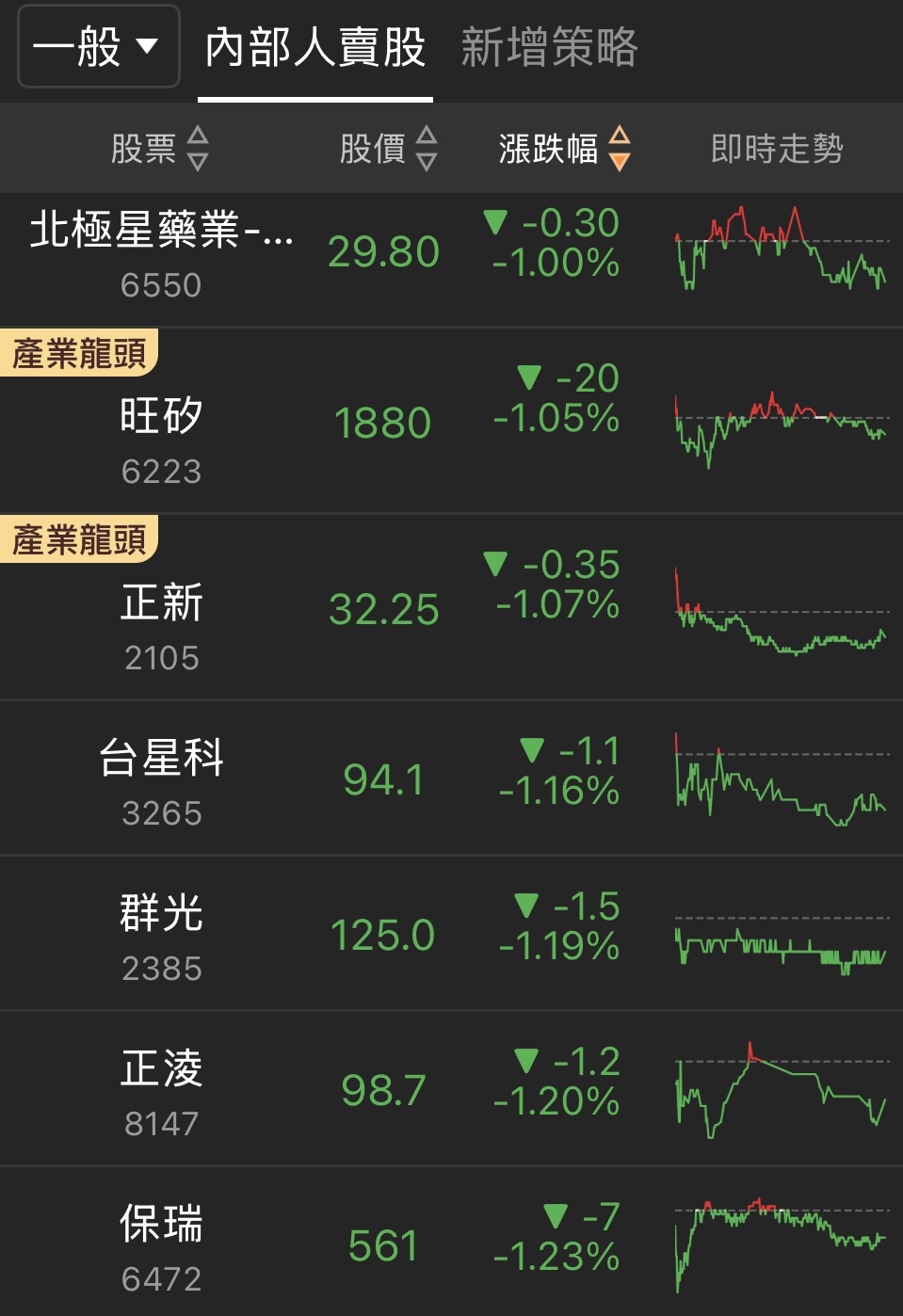
Task: Switch to the 內部人賣股 tab
Action: 314,48
